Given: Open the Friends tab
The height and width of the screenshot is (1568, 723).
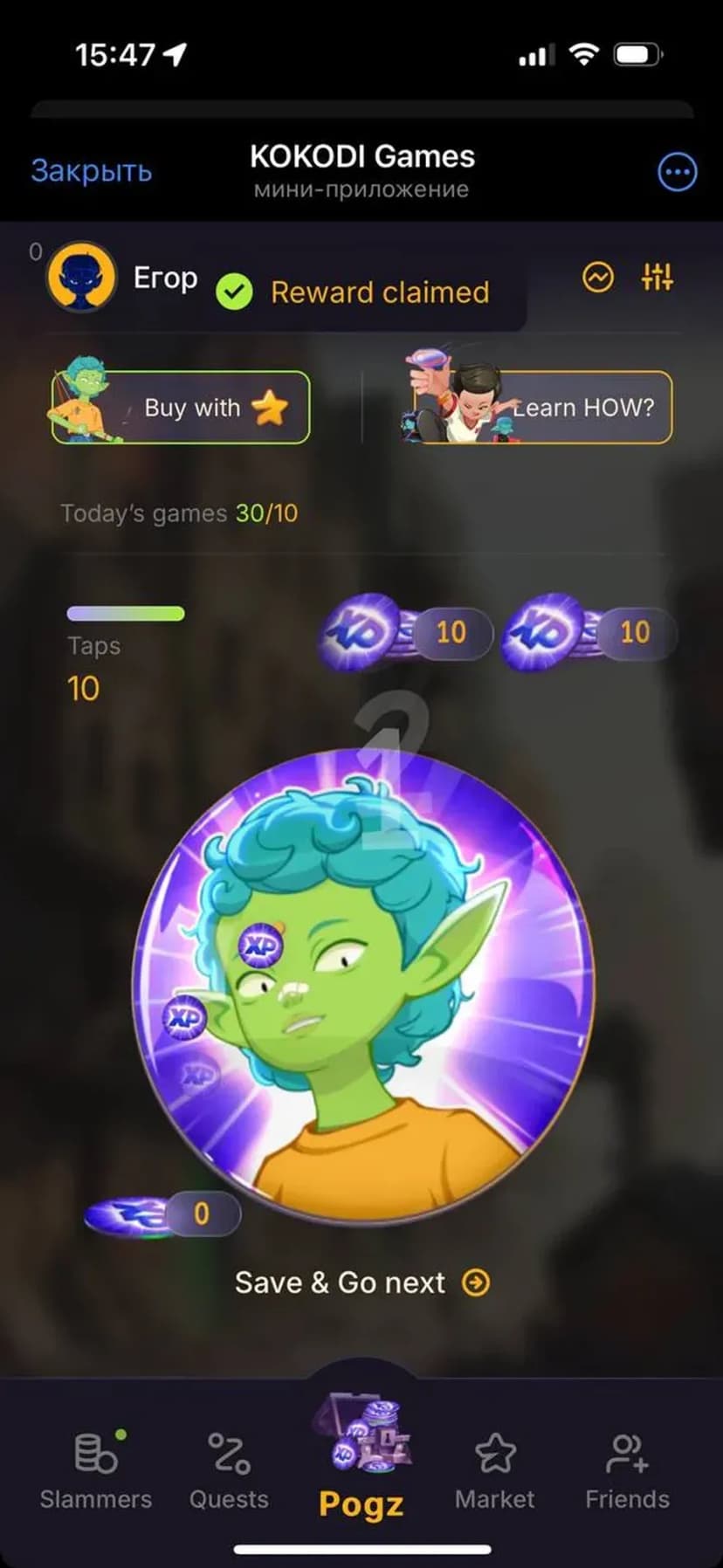Looking at the screenshot, I should [x=627, y=1470].
